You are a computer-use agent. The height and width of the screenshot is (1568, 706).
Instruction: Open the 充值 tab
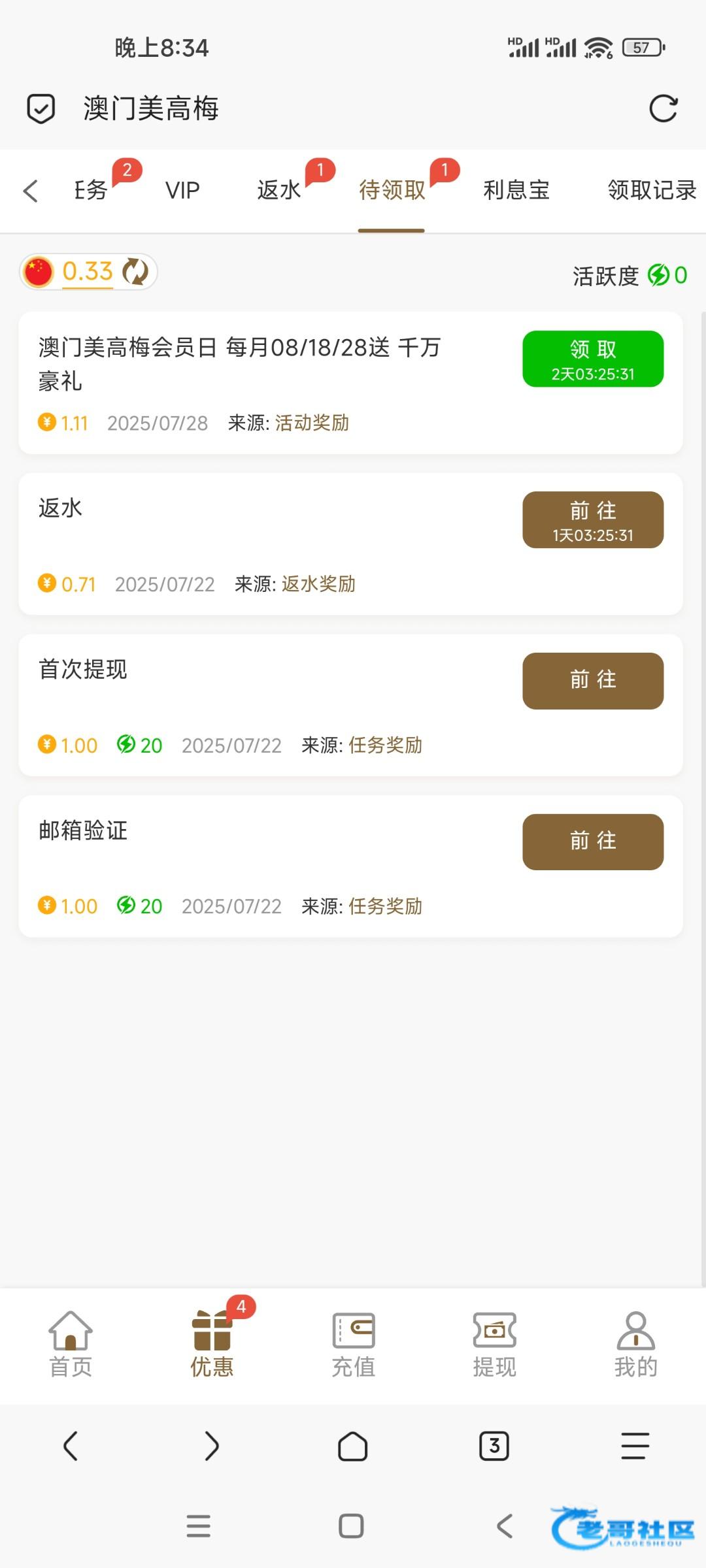pyautogui.click(x=354, y=1345)
